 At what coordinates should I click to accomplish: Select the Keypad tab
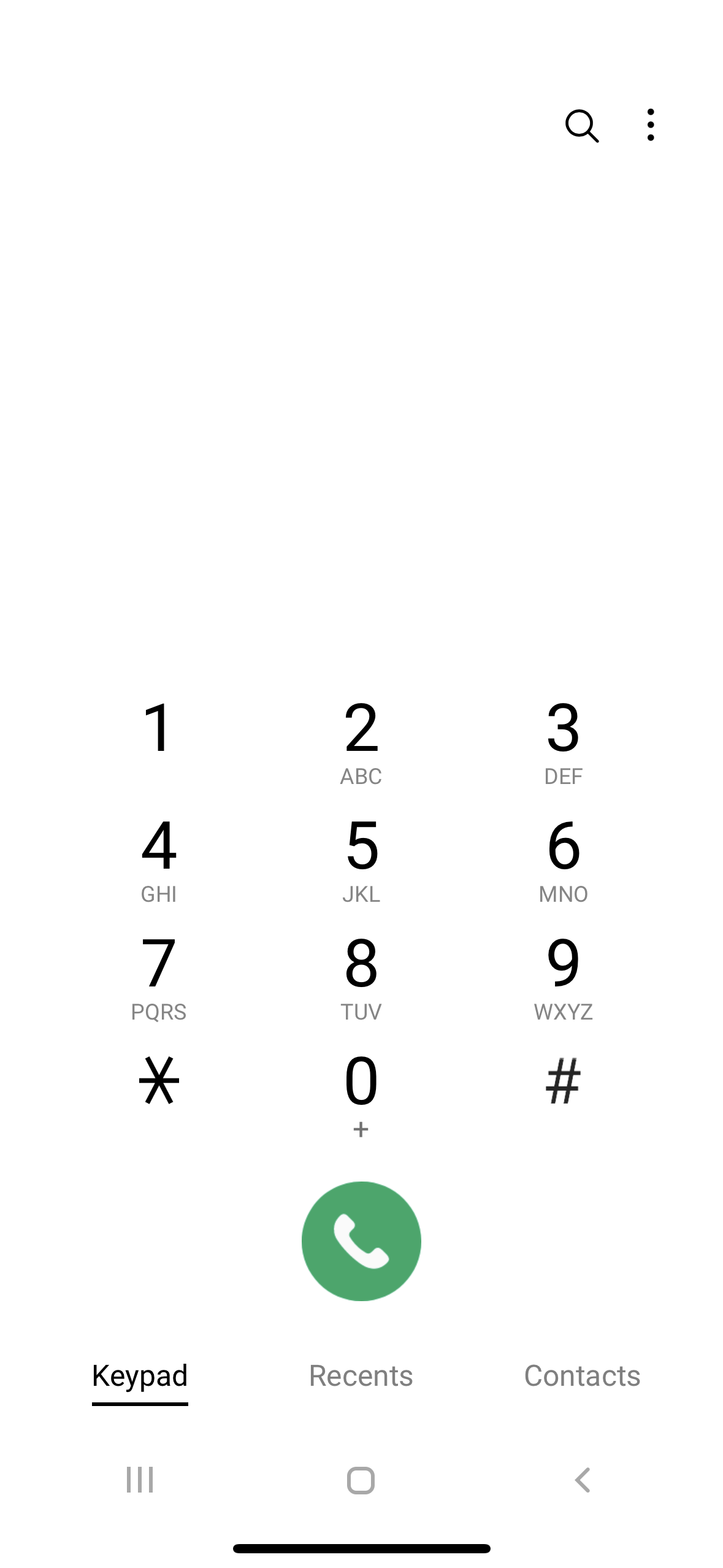(140, 1375)
